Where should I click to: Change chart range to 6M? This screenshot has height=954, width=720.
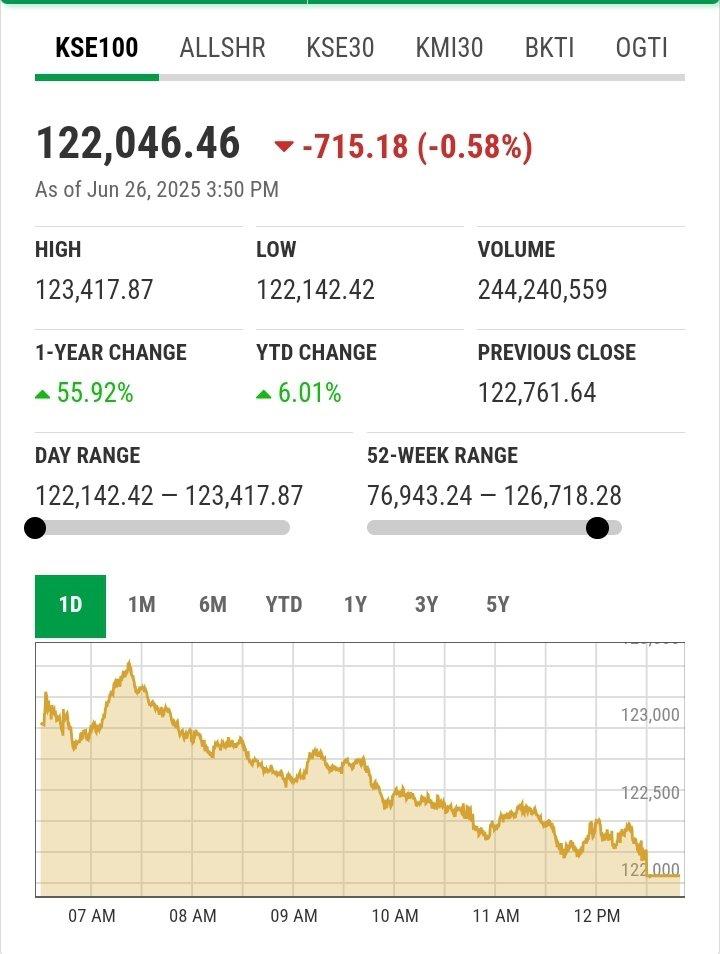(213, 605)
